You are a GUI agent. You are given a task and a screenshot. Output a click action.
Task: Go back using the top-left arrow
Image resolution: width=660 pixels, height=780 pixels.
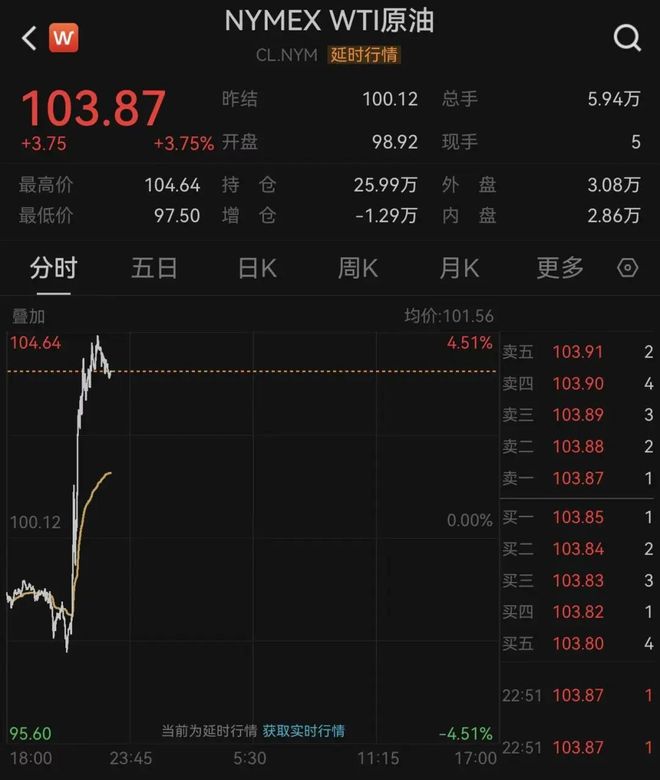pos(28,38)
